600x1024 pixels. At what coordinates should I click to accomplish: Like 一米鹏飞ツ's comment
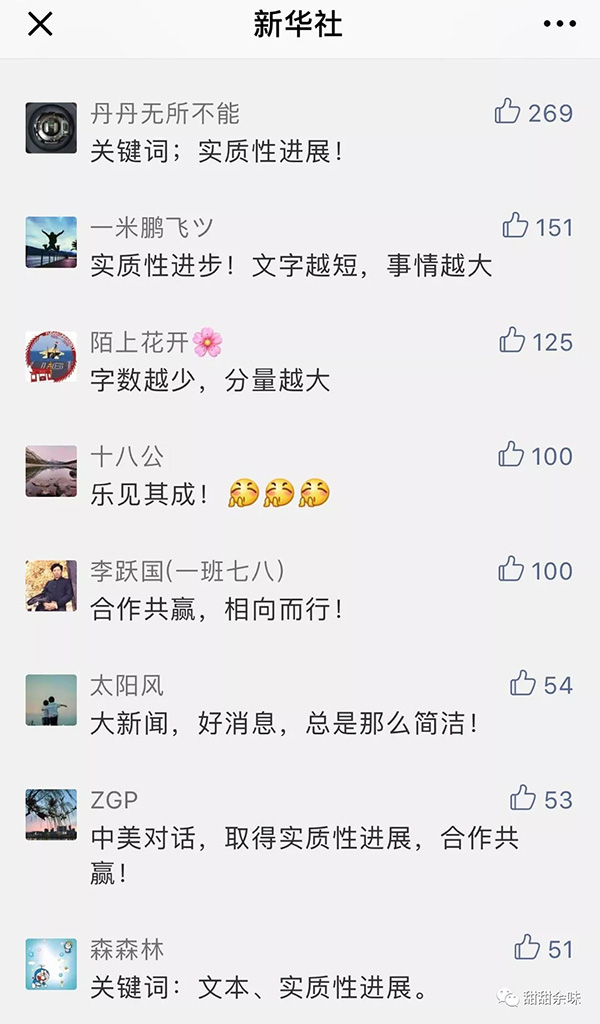pyautogui.click(x=516, y=225)
